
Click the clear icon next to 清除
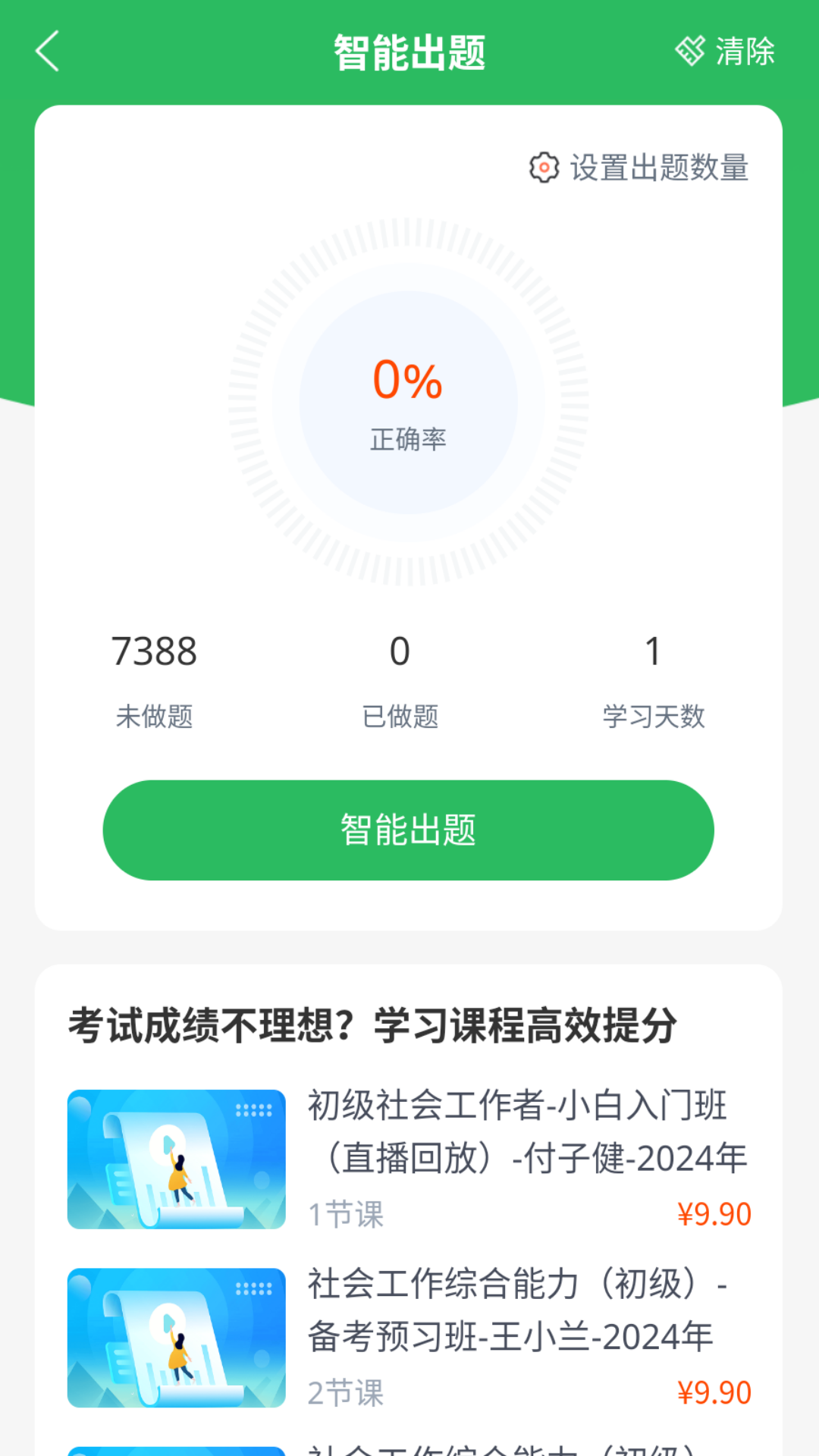(x=691, y=51)
